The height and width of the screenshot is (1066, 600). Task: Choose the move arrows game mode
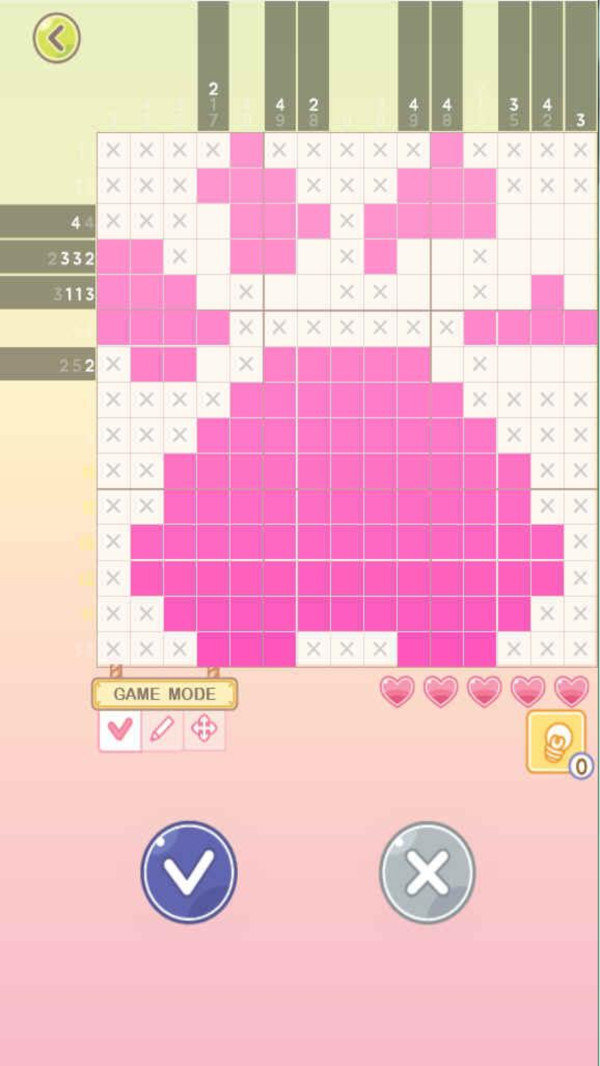(x=204, y=730)
